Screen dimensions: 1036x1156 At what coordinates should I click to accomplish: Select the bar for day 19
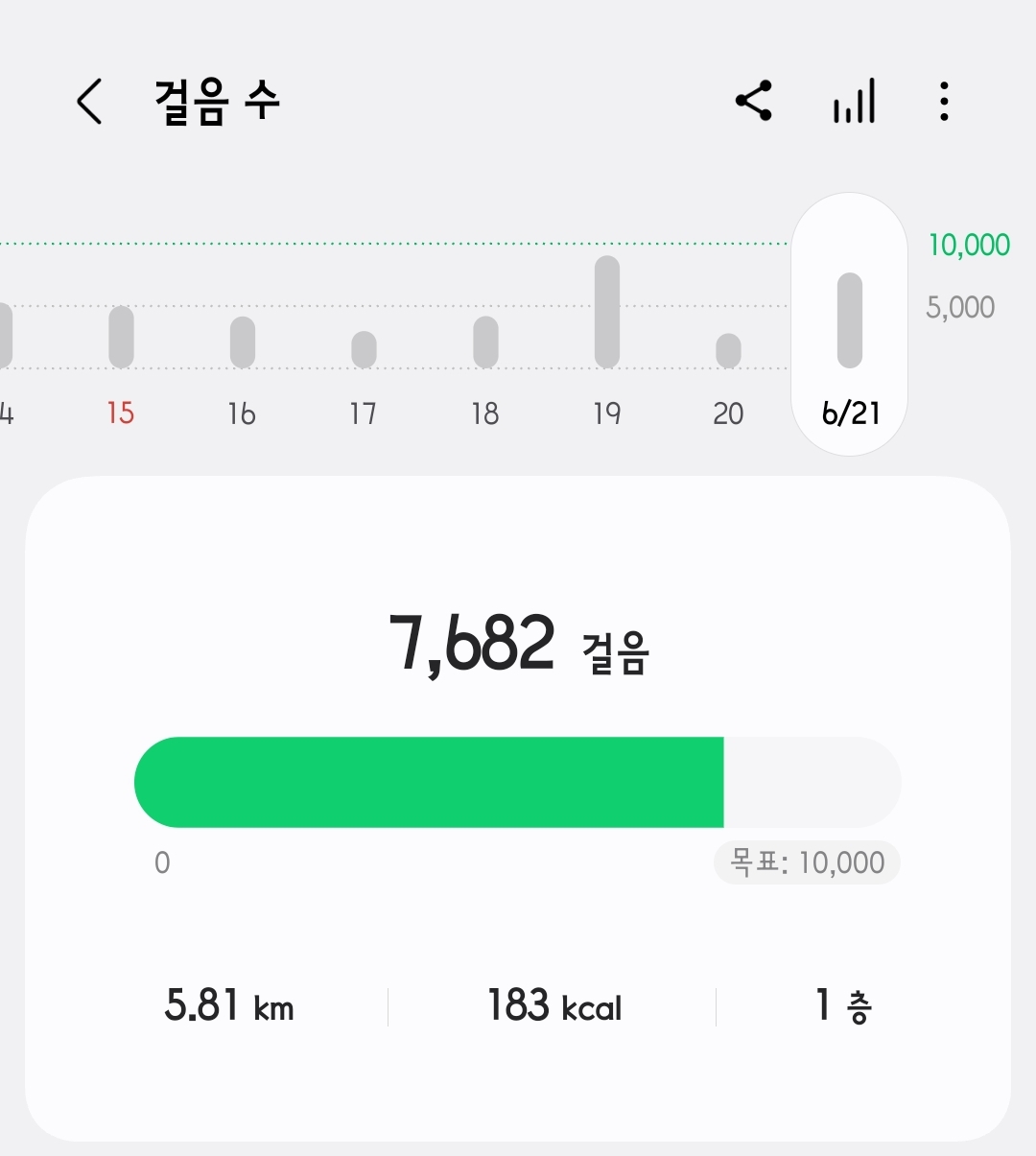tap(607, 312)
